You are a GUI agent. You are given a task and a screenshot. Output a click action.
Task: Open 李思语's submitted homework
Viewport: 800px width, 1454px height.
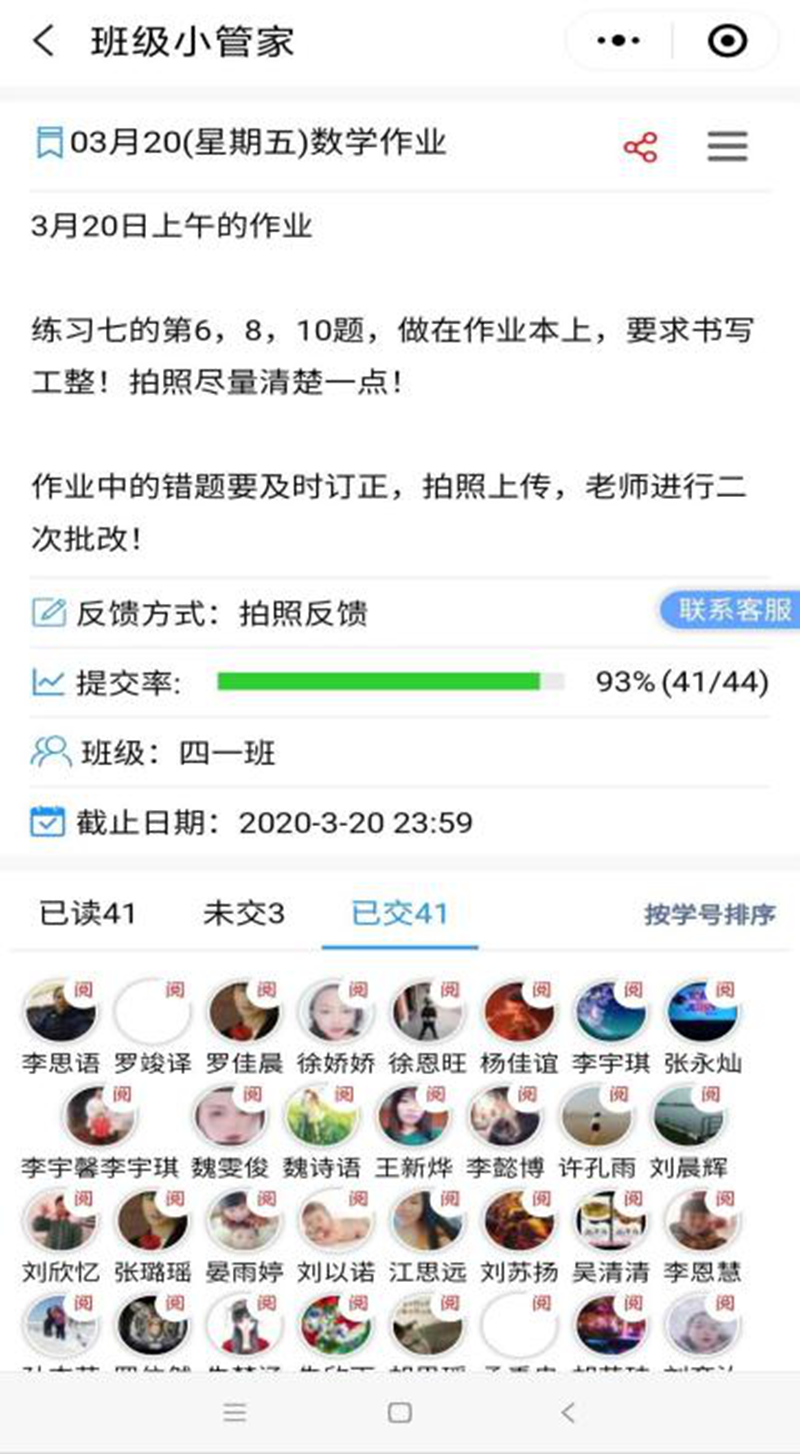click(61, 1013)
